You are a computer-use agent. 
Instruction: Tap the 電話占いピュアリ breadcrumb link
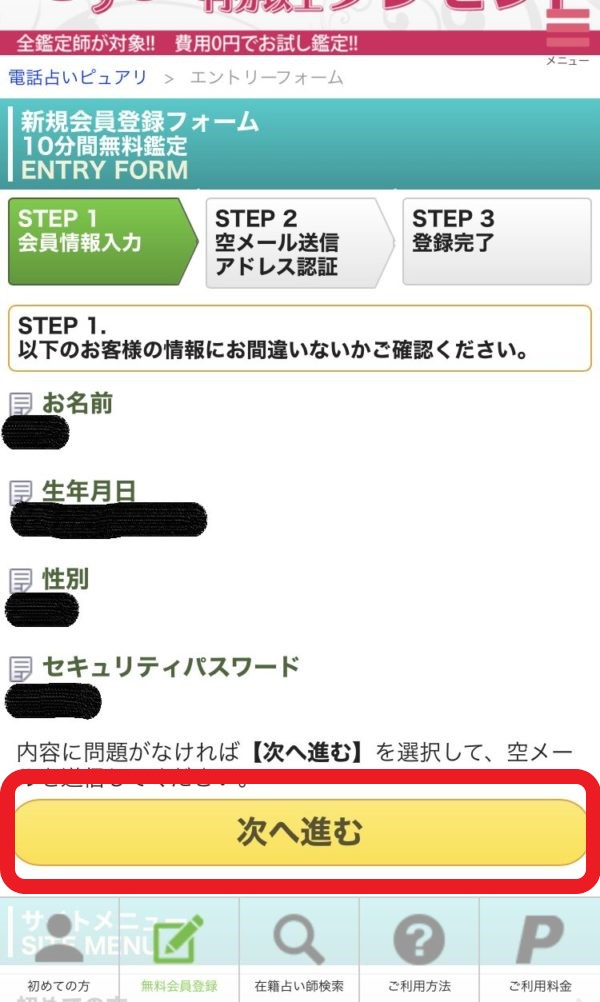point(78,77)
